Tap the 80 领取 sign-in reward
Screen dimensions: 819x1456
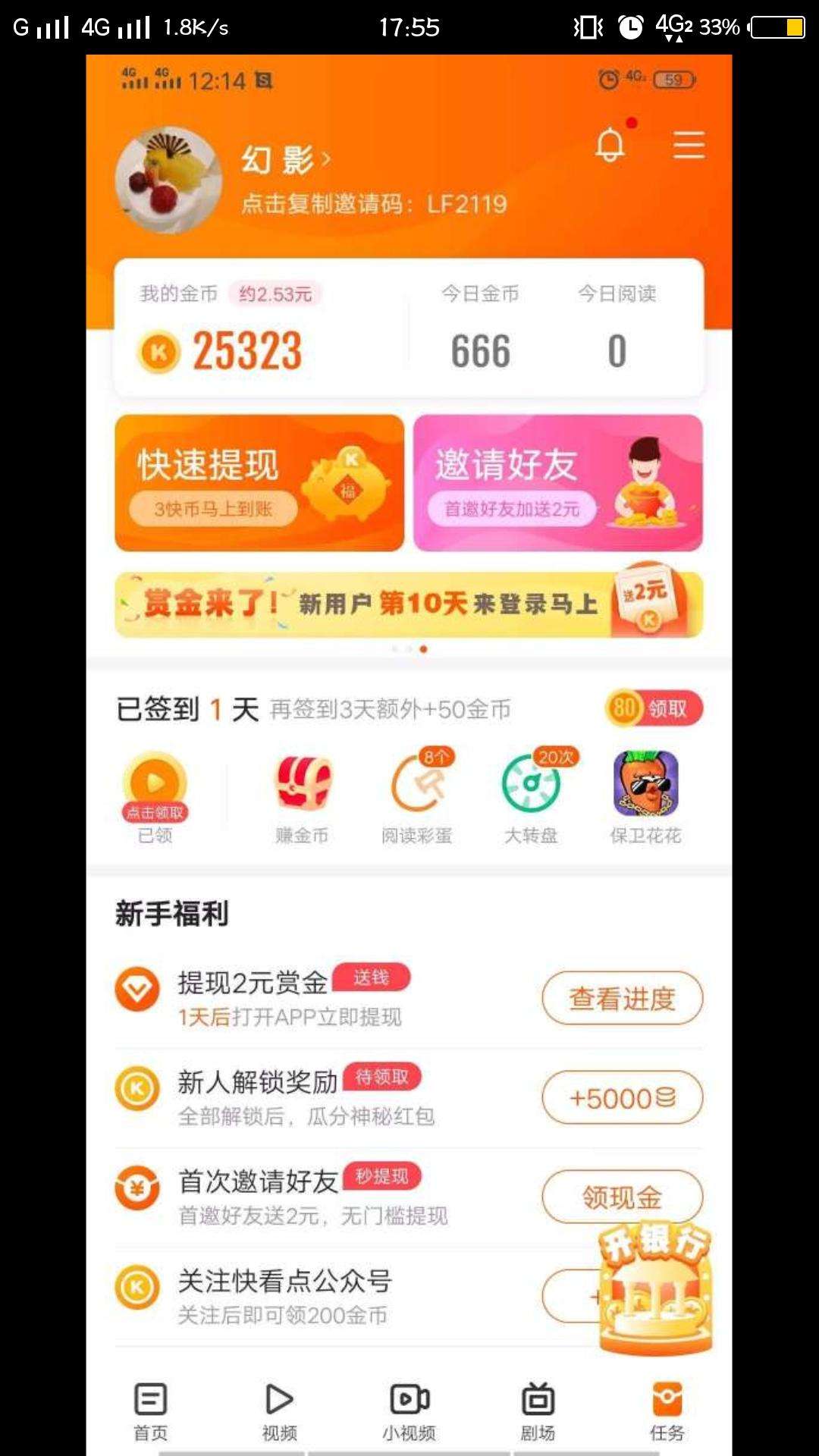click(654, 708)
